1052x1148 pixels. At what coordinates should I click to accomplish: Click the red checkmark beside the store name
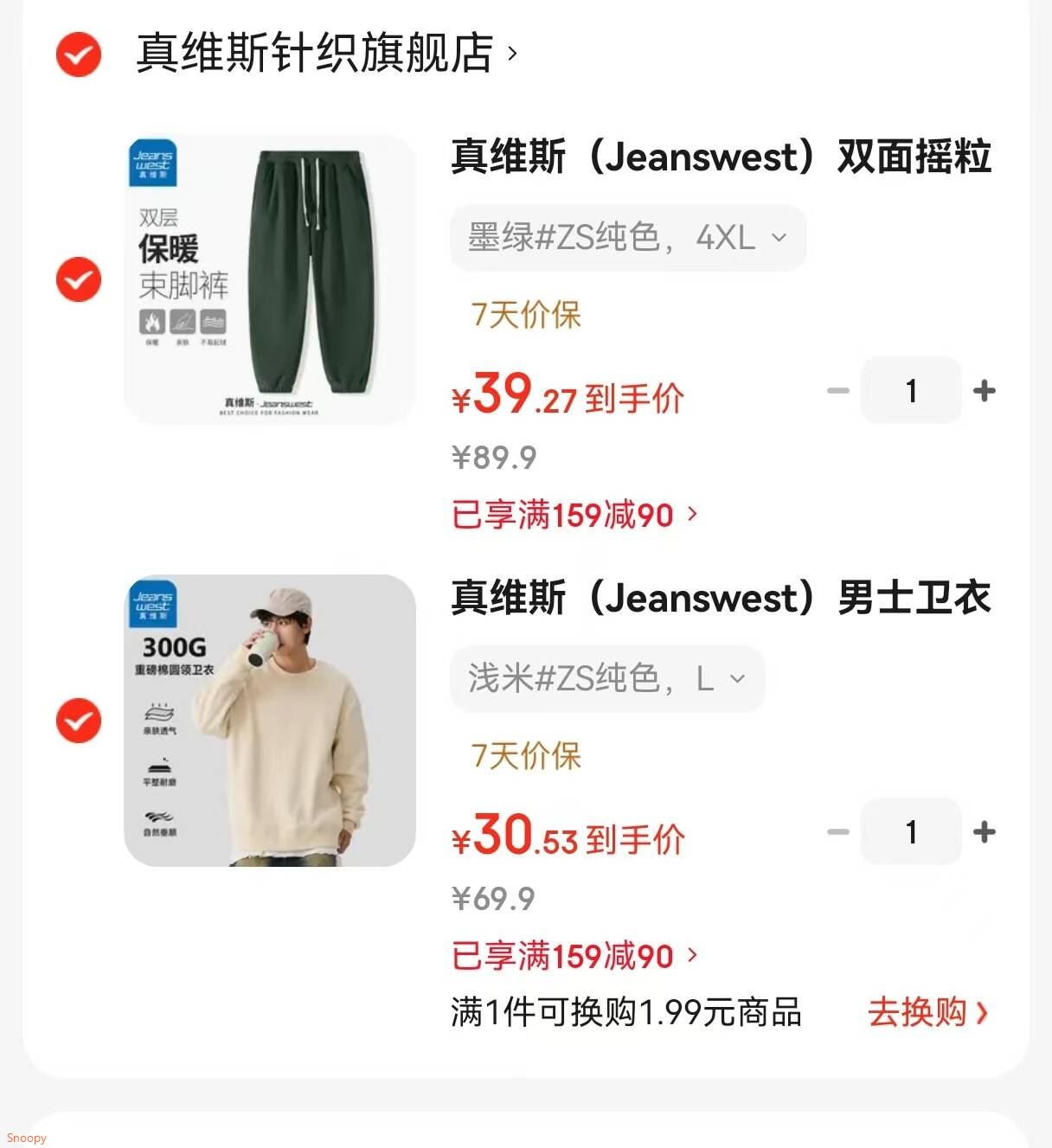[x=78, y=55]
